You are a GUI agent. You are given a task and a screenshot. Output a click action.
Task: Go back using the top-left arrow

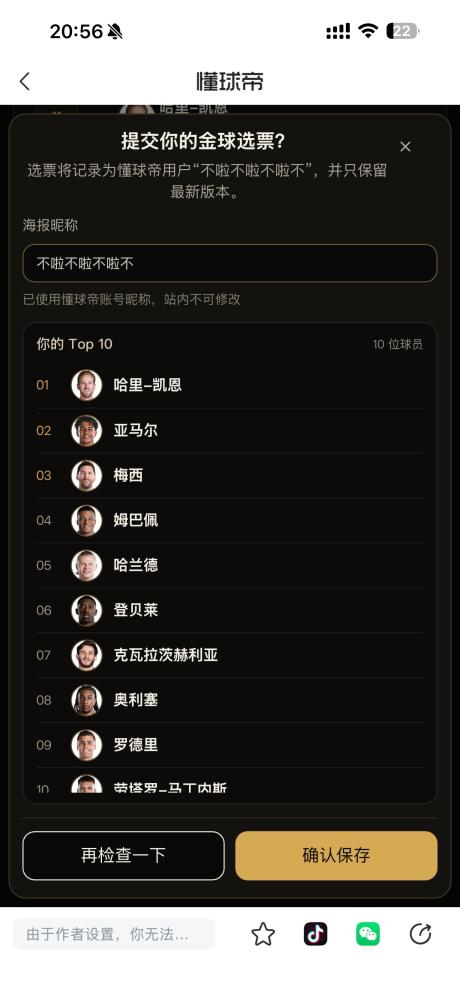(x=25, y=81)
